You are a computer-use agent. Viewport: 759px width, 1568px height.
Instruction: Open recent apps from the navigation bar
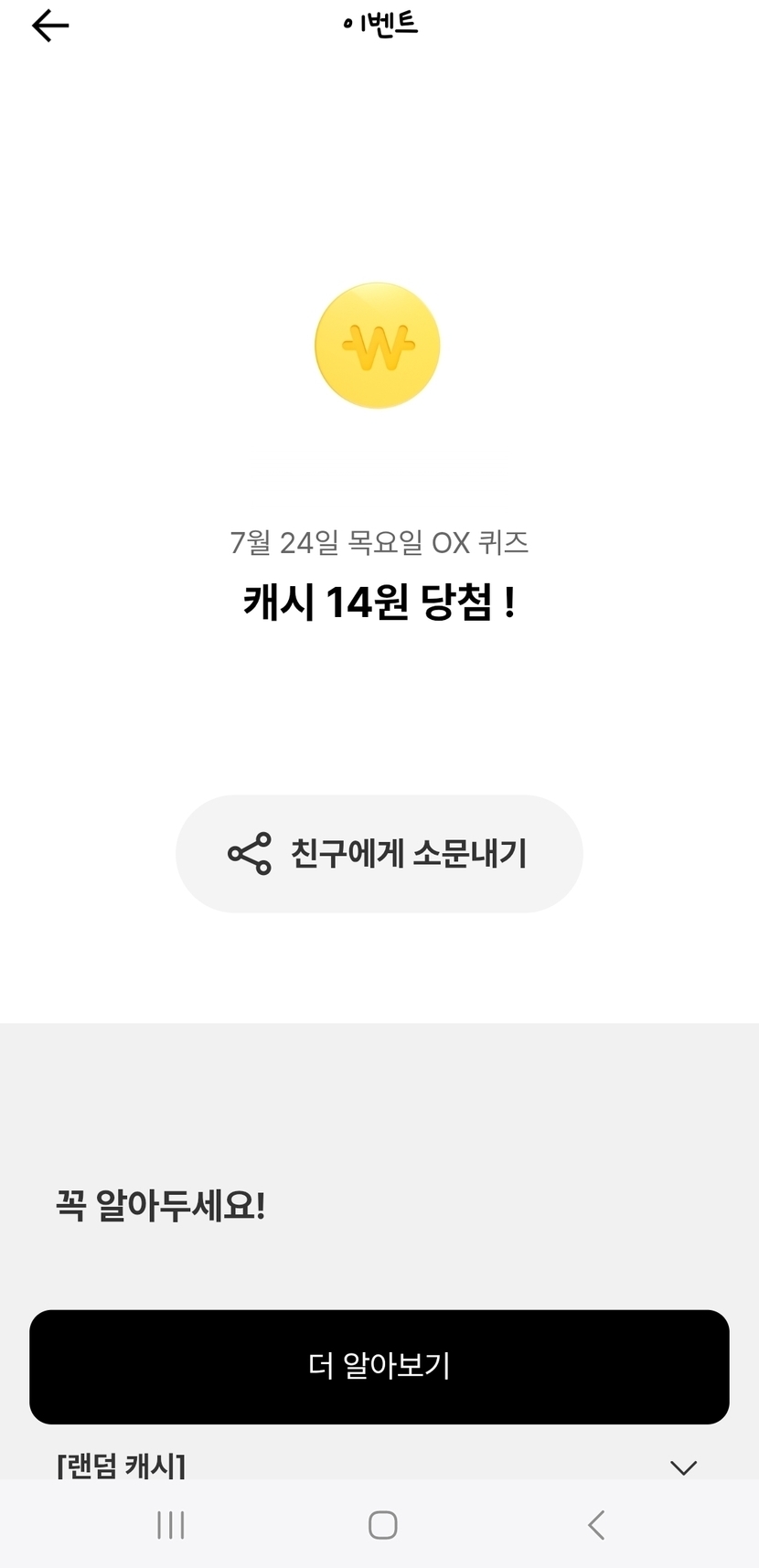171,1524
